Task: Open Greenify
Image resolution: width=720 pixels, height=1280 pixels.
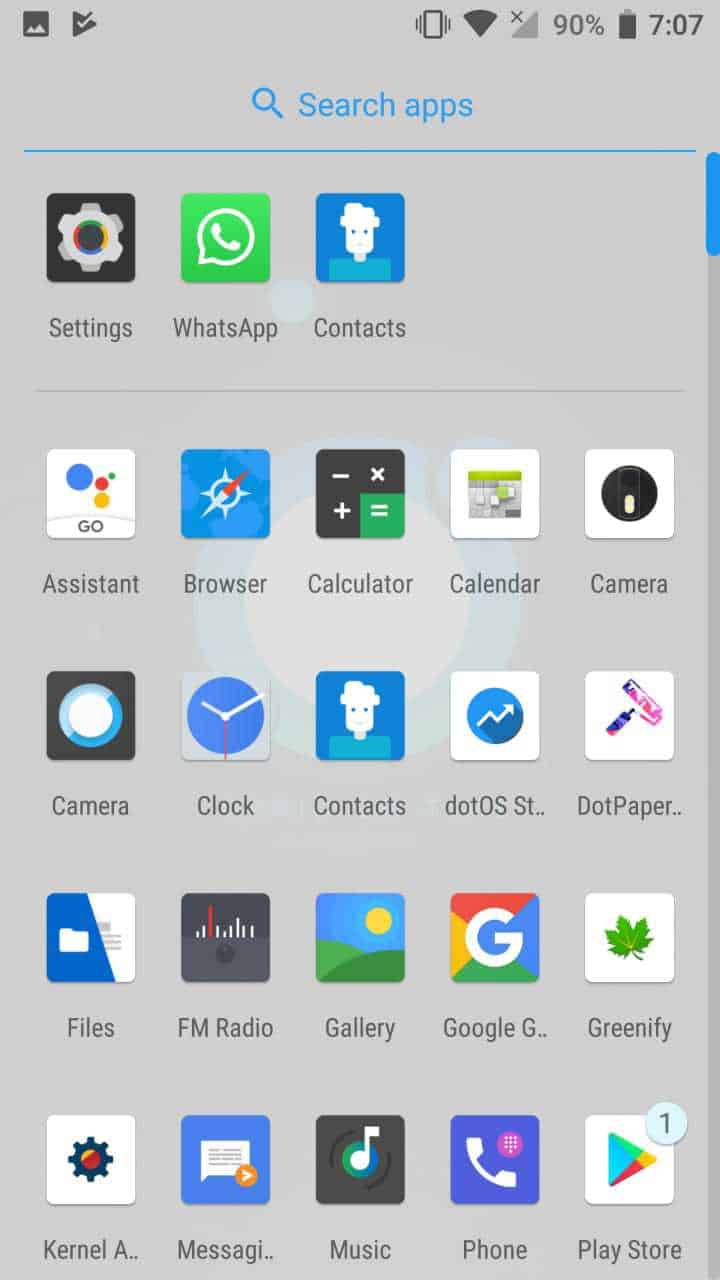Action: [x=629, y=938]
